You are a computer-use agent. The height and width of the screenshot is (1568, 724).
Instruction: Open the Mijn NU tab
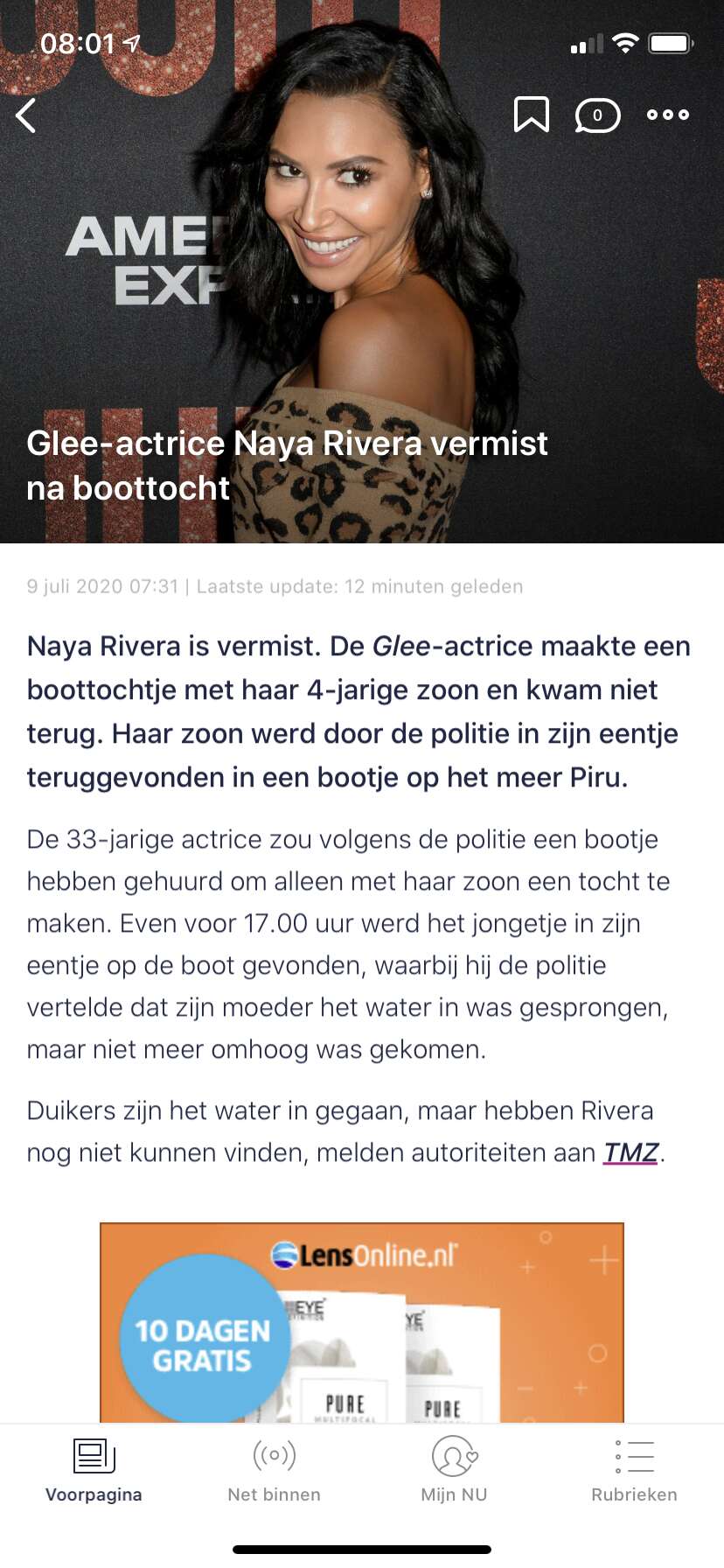454,1470
